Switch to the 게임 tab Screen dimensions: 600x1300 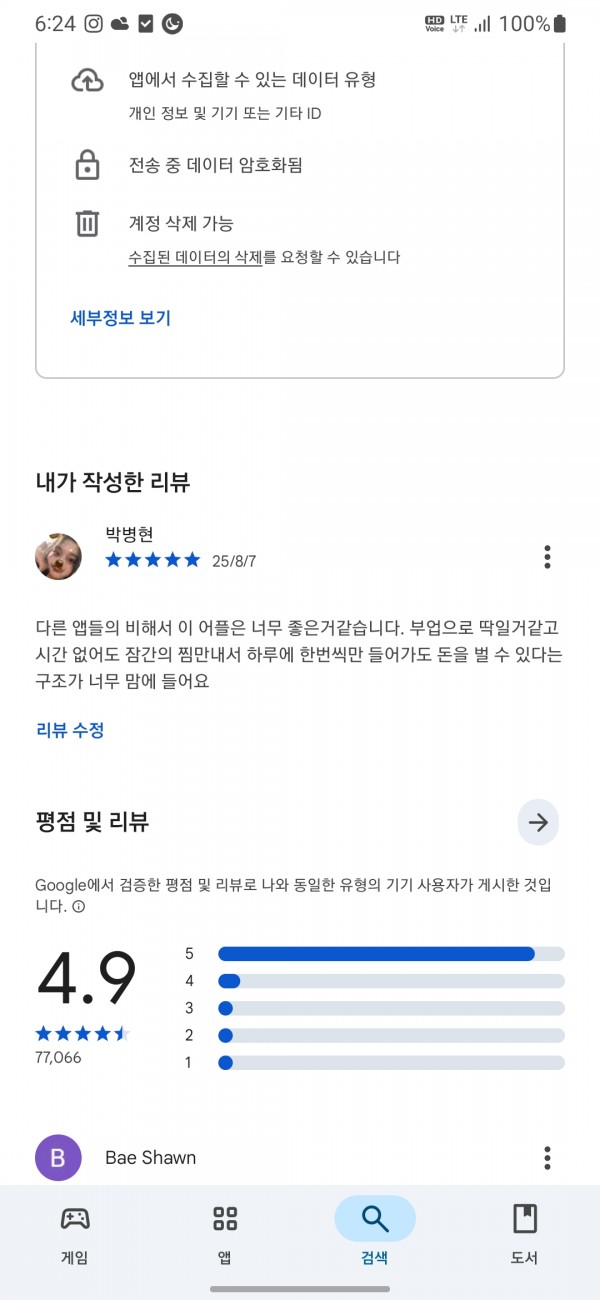tap(75, 1234)
